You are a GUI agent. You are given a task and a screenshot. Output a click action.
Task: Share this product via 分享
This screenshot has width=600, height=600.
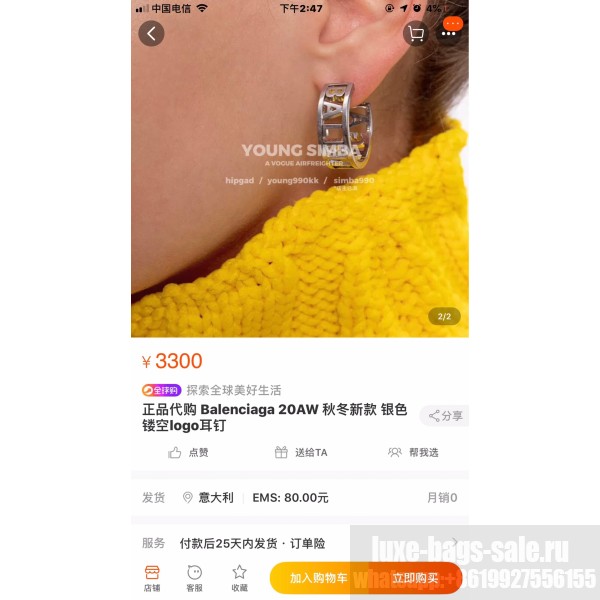point(446,416)
